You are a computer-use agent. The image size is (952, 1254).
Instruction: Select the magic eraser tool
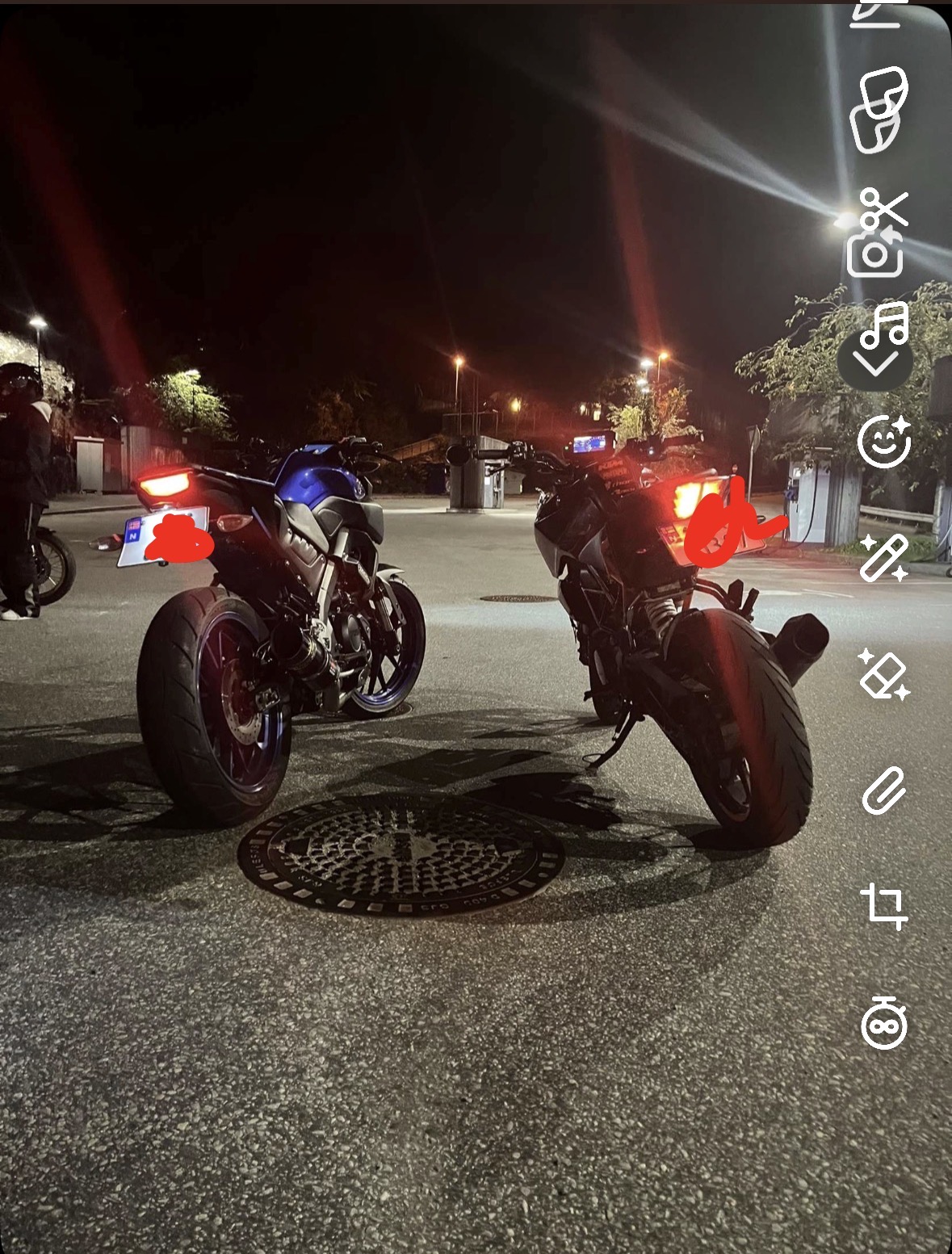(x=883, y=674)
